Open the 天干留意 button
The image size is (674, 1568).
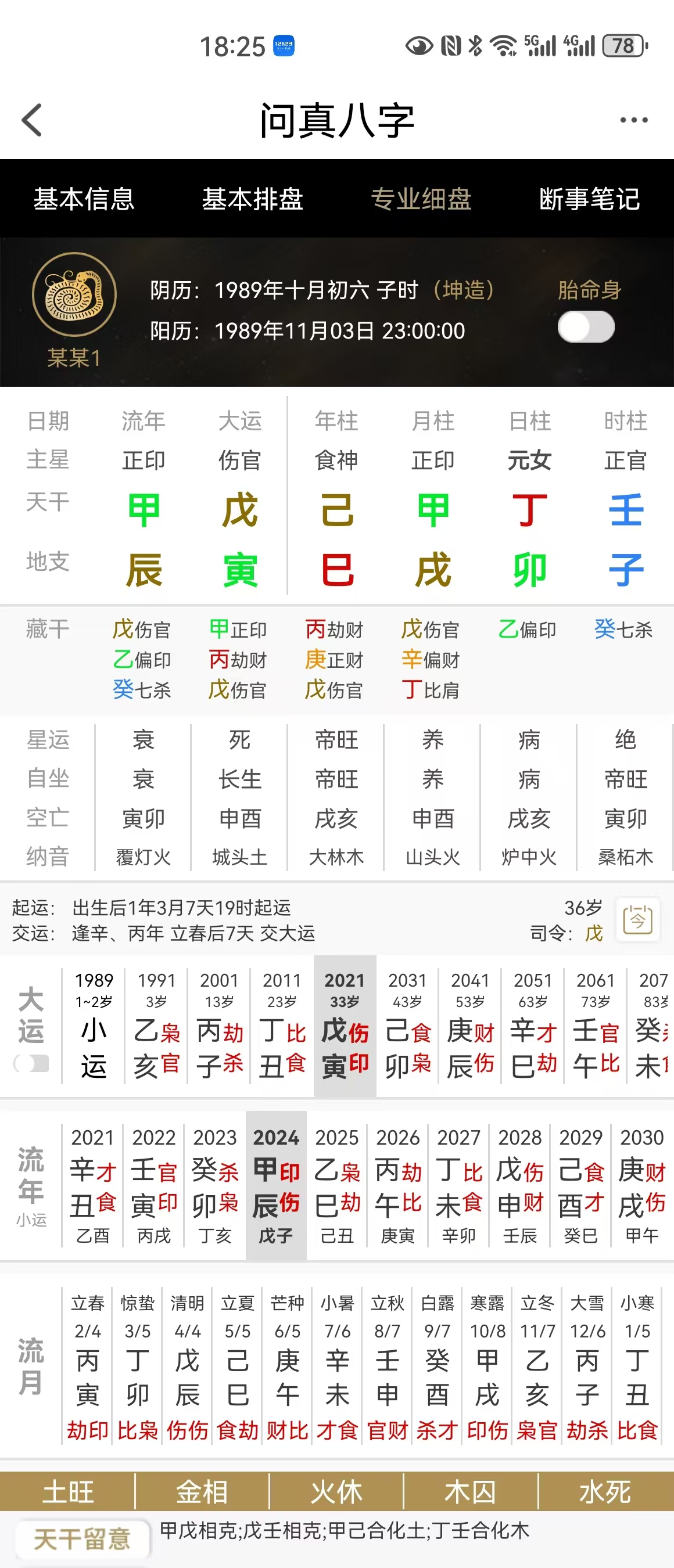83,1540
